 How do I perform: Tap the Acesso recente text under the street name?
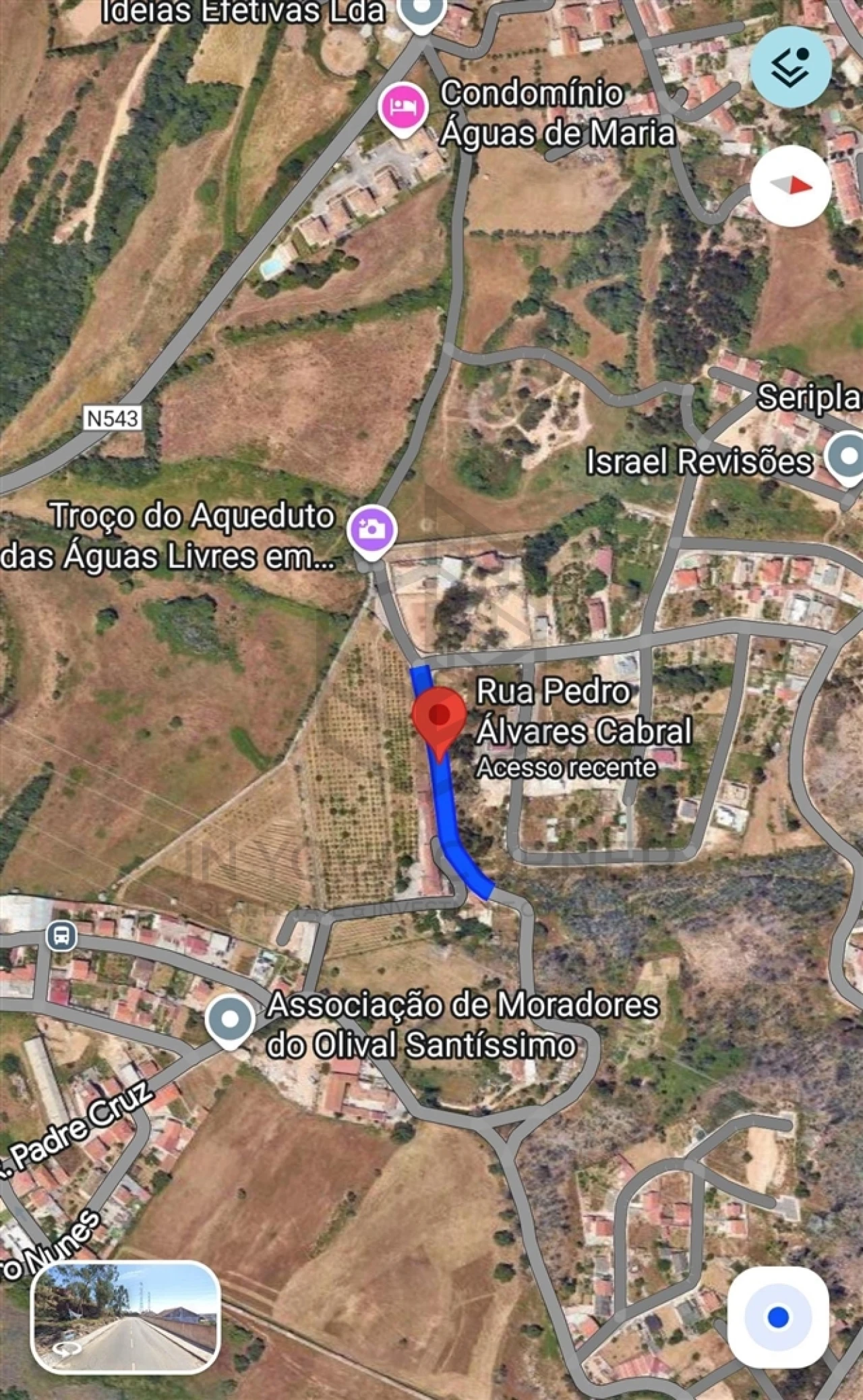(567, 766)
